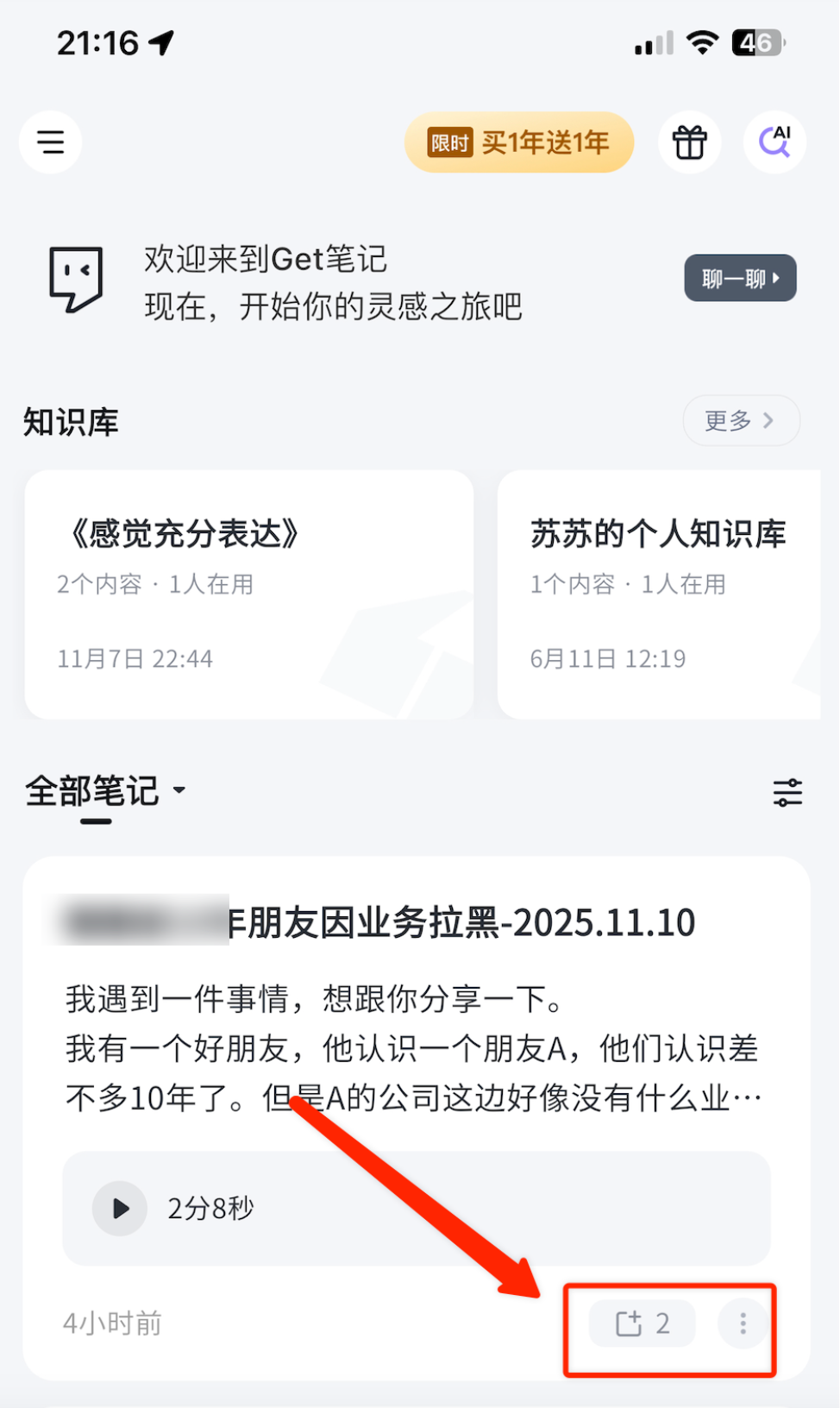Viewport: 840px width, 1408px height.
Task: Open the notes filter settings icon
Action: [x=787, y=792]
